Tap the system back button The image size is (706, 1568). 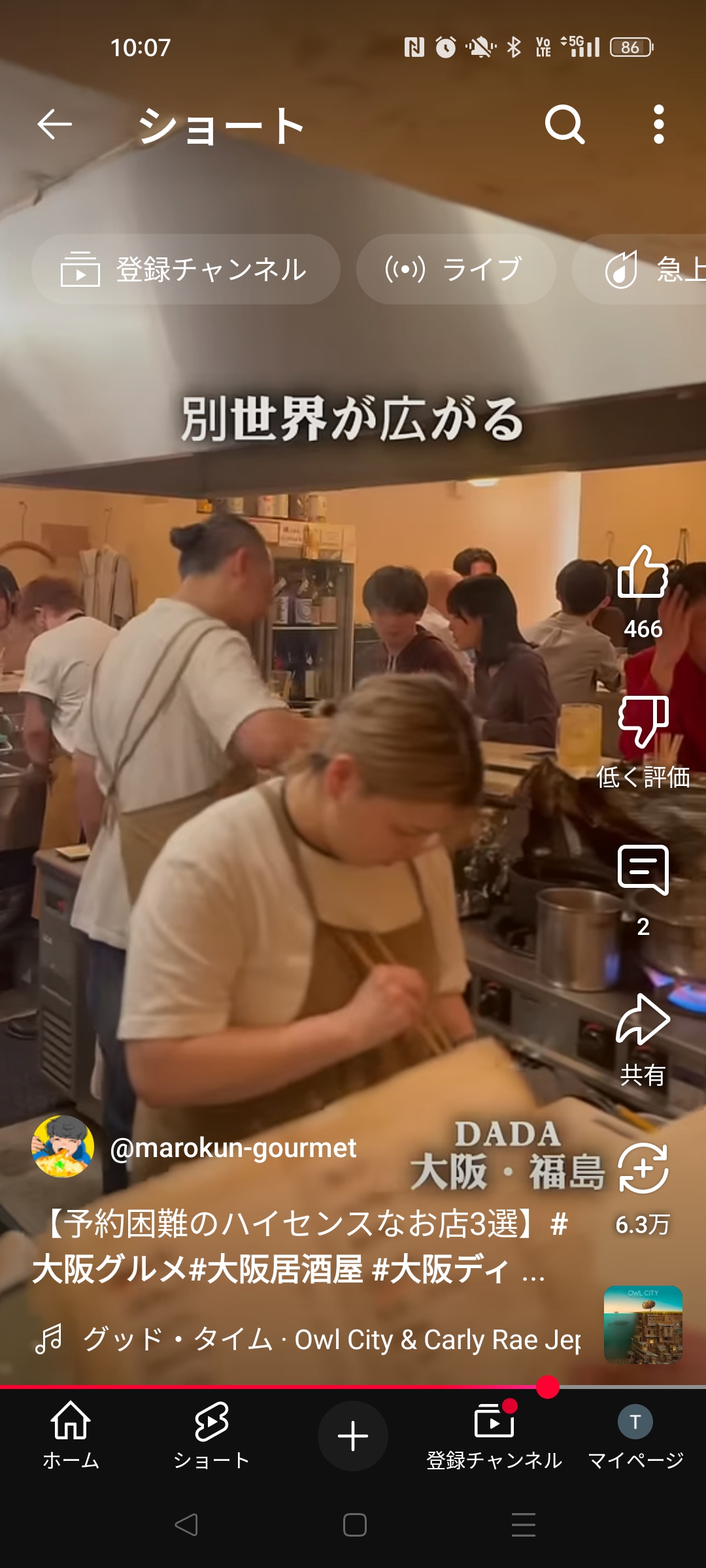click(186, 1525)
